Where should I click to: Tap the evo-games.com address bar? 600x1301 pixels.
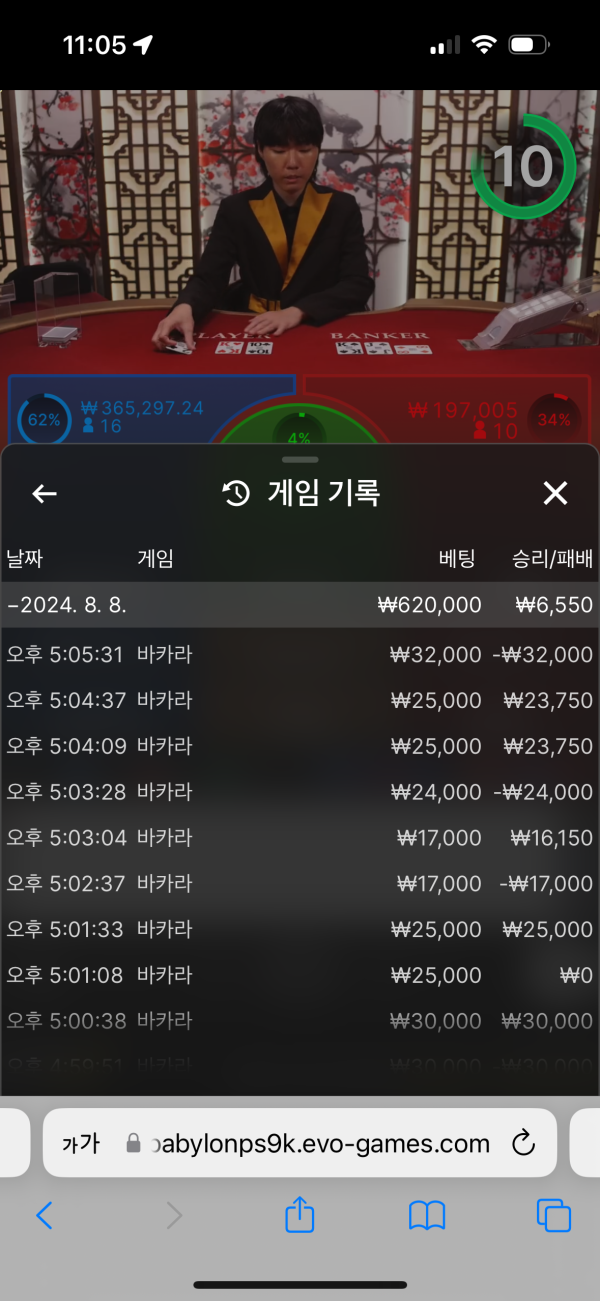(x=320, y=1143)
